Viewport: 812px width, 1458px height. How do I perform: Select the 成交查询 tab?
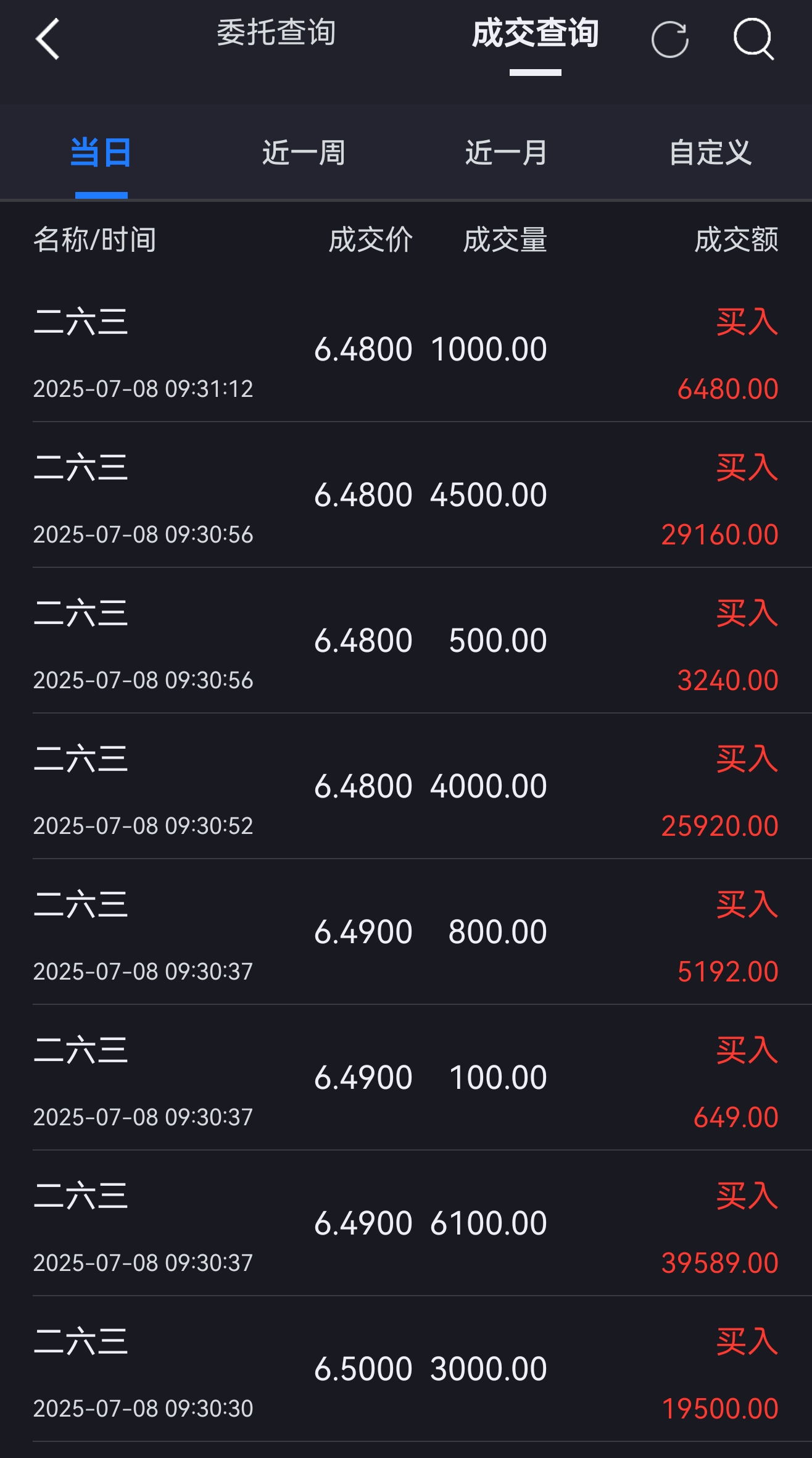[x=535, y=33]
